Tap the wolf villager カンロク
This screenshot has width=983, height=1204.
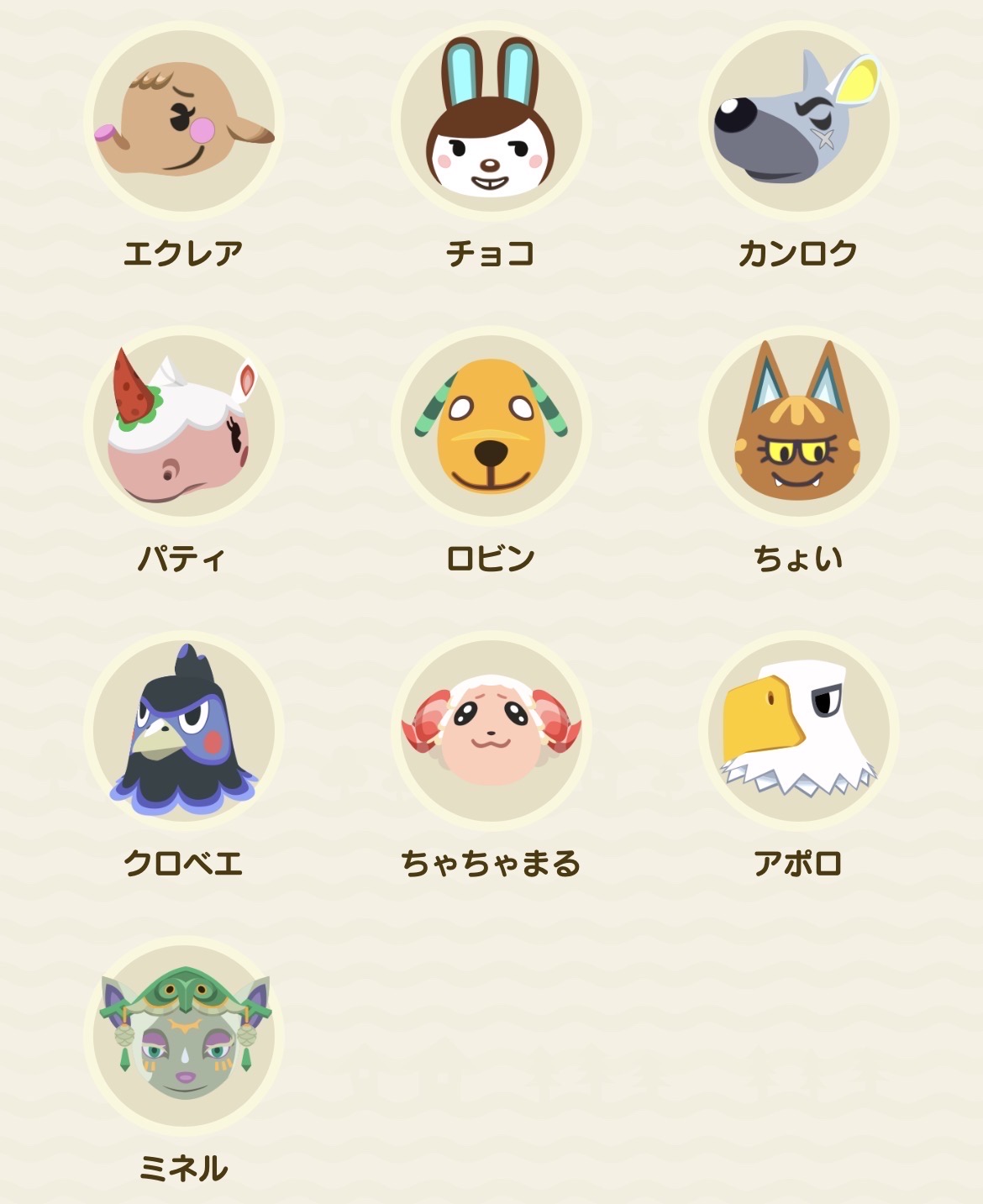click(x=798, y=122)
